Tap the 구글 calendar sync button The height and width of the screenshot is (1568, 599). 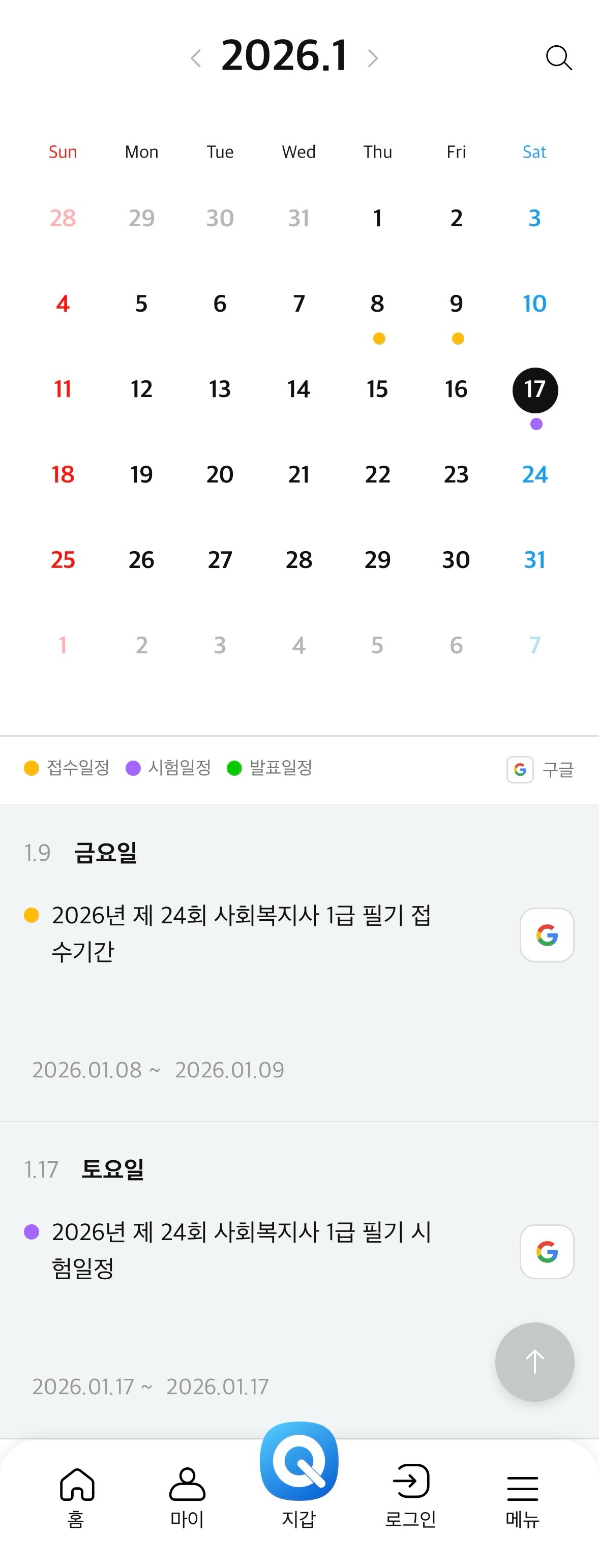541,769
